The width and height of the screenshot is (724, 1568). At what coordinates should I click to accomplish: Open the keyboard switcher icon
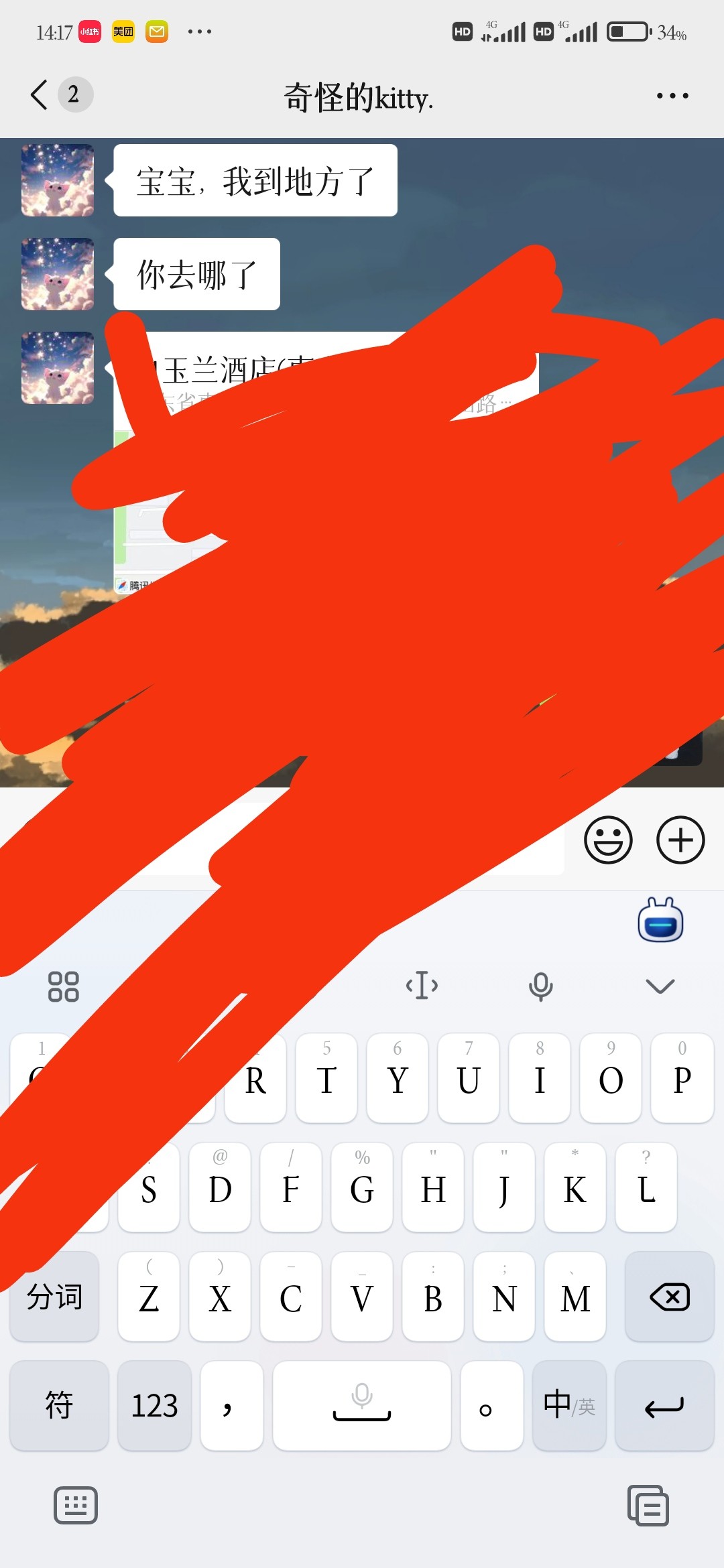tap(75, 1506)
